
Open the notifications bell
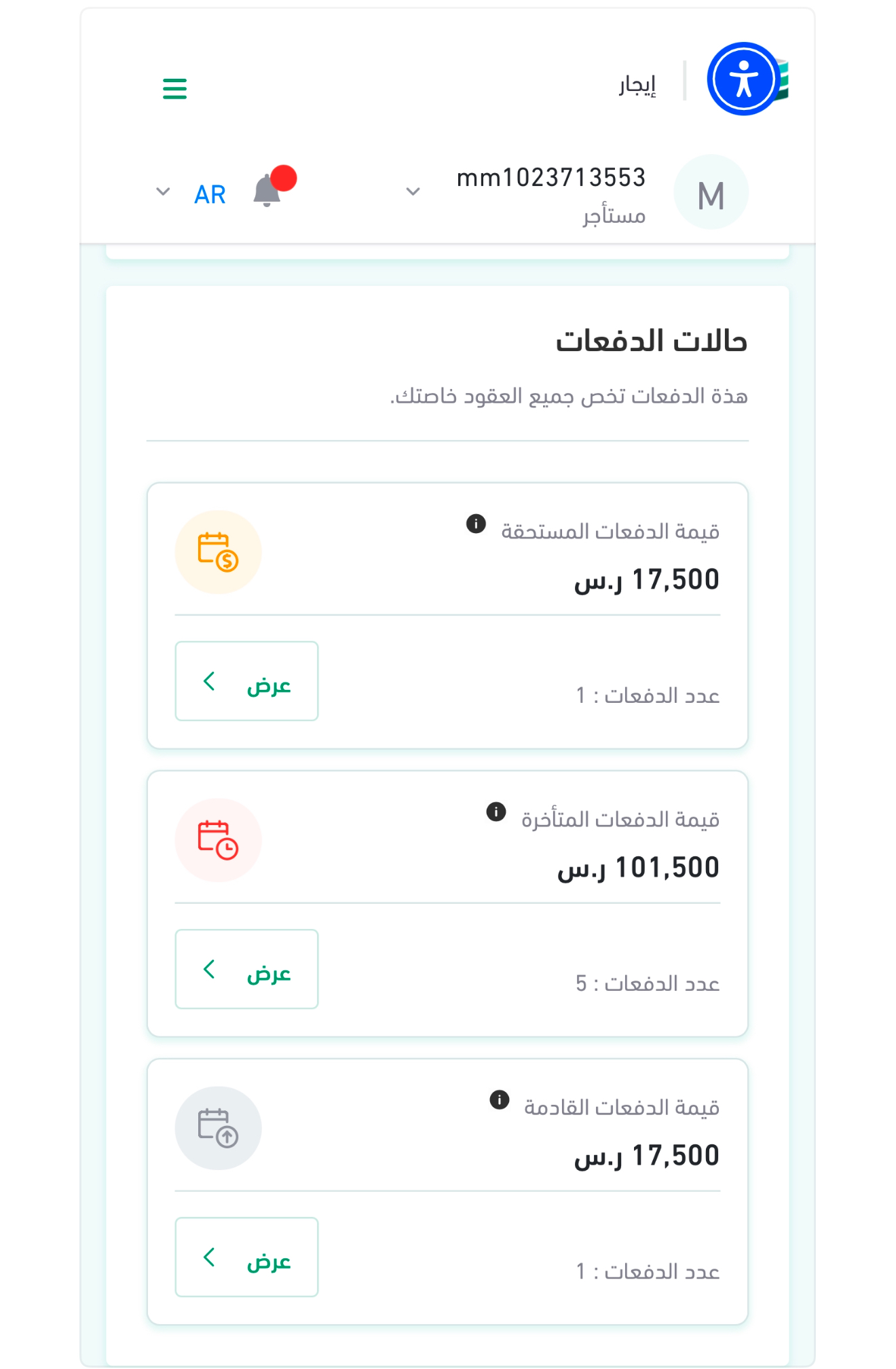click(267, 191)
